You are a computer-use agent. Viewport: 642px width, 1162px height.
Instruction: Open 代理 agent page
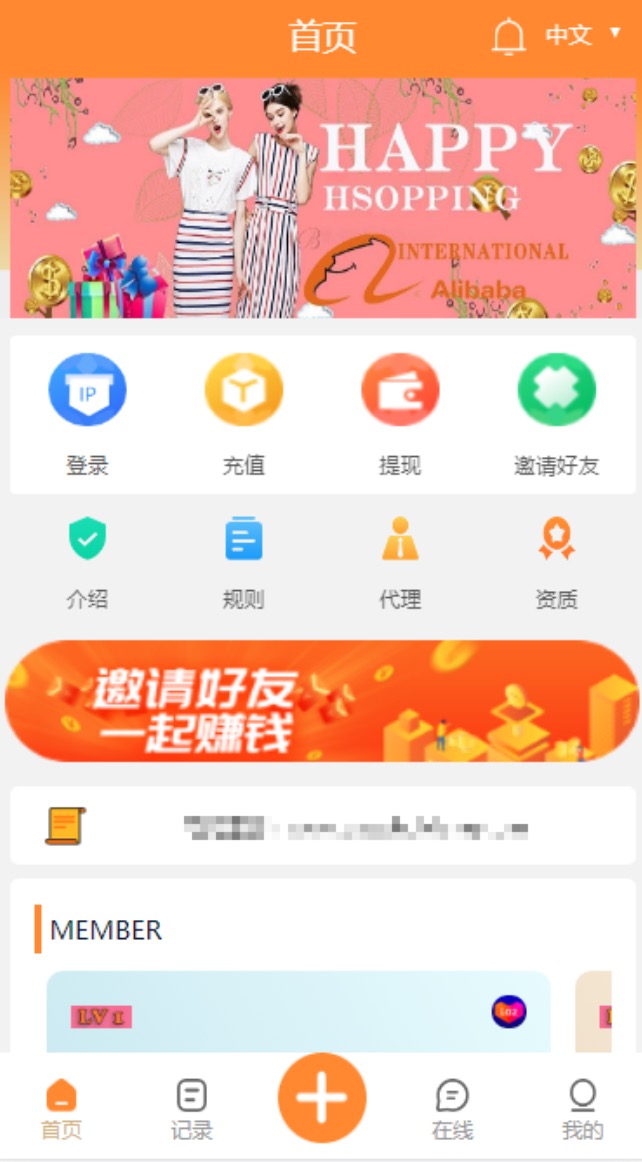tap(400, 562)
